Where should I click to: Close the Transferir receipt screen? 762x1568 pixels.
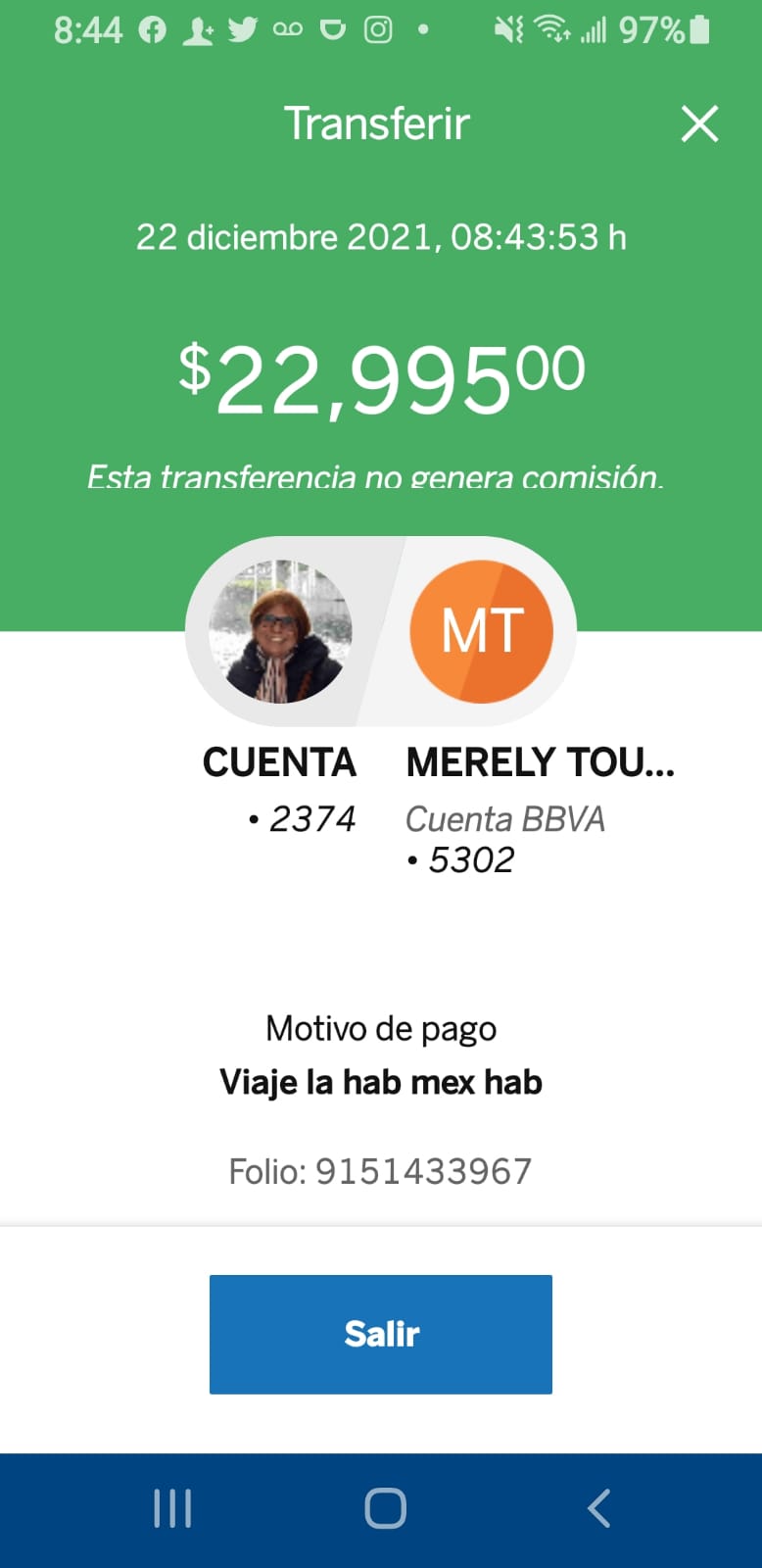click(699, 124)
